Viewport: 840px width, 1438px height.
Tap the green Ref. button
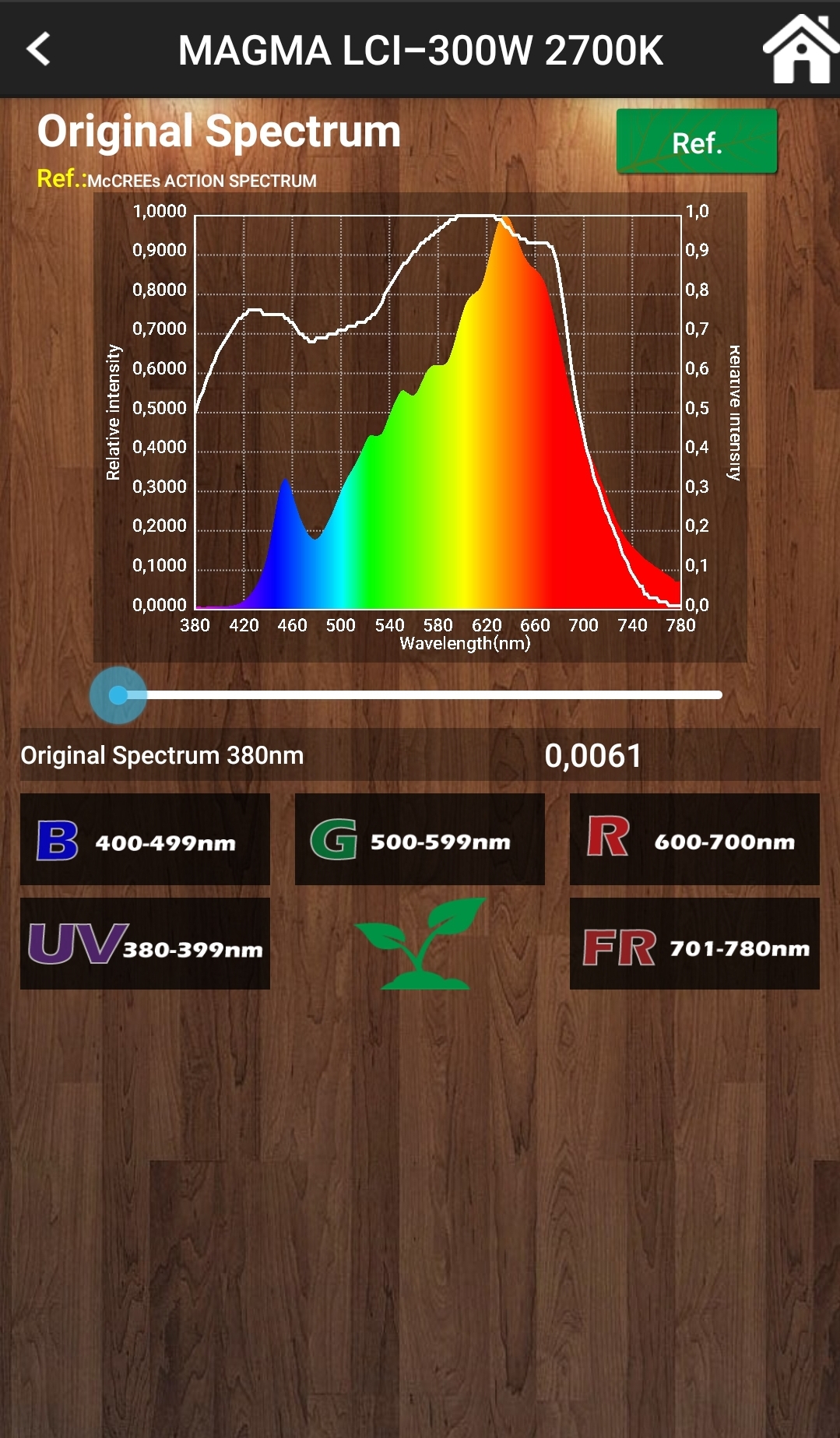(x=697, y=142)
